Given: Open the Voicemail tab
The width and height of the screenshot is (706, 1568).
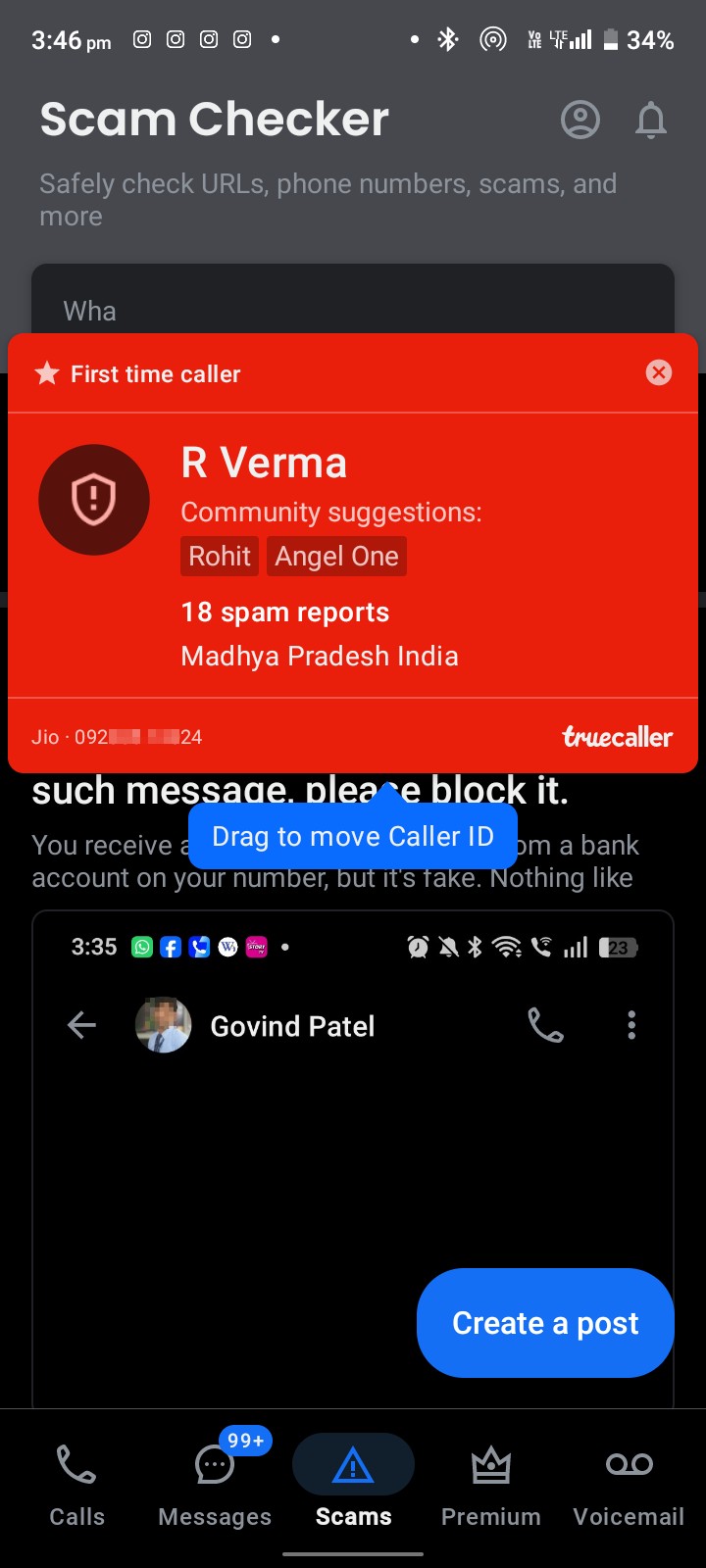Looking at the screenshot, I should tap(629, 1485).
